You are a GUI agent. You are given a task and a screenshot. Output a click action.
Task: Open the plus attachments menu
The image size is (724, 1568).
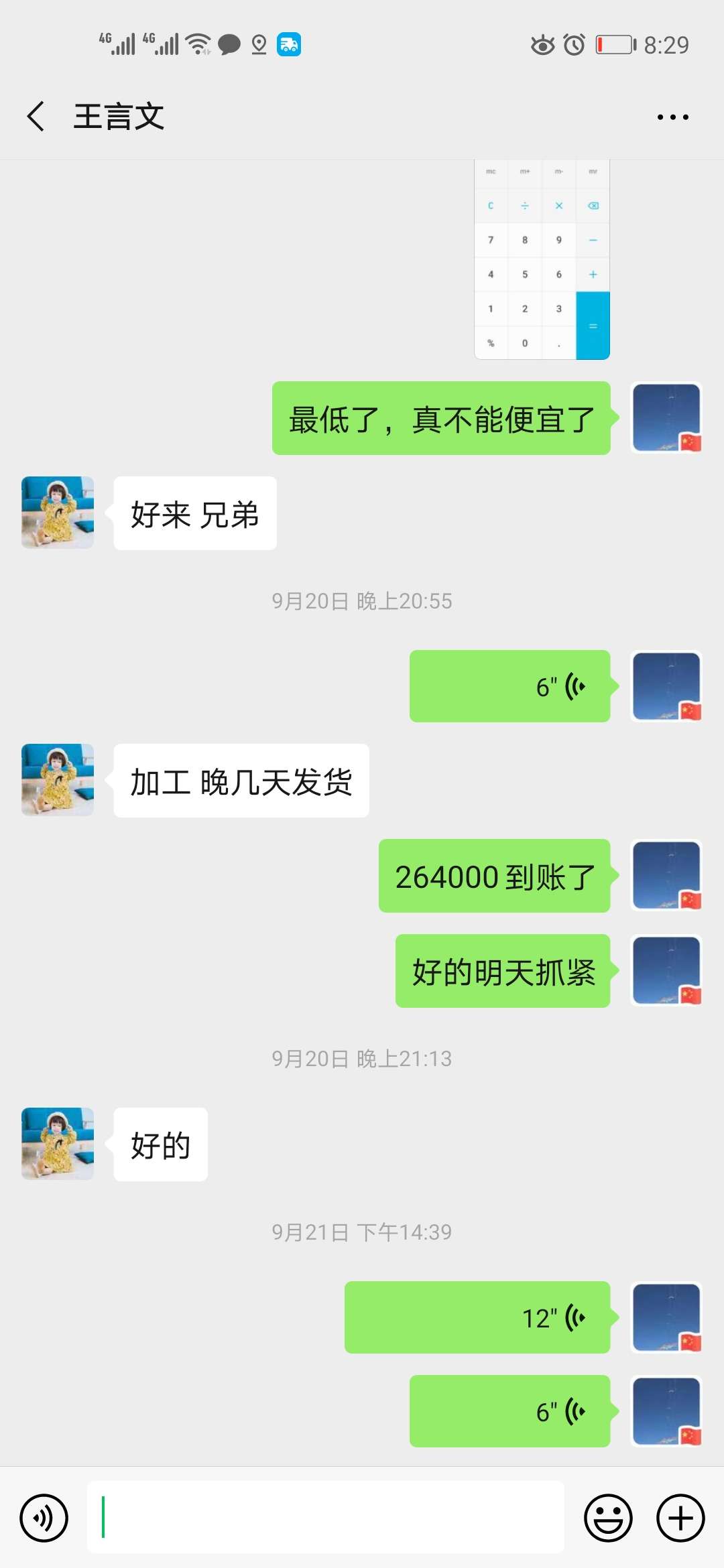point(680,1518)
